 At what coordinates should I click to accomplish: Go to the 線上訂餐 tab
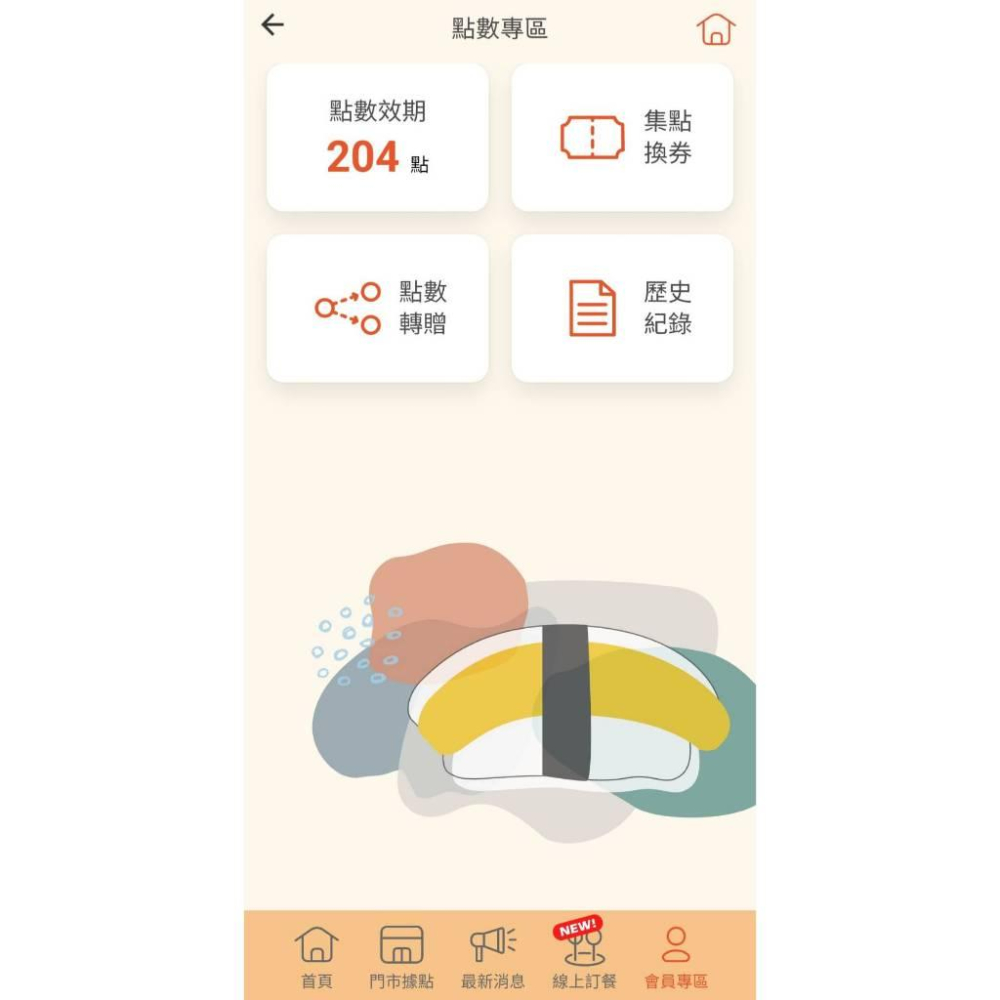click(584, 956)
